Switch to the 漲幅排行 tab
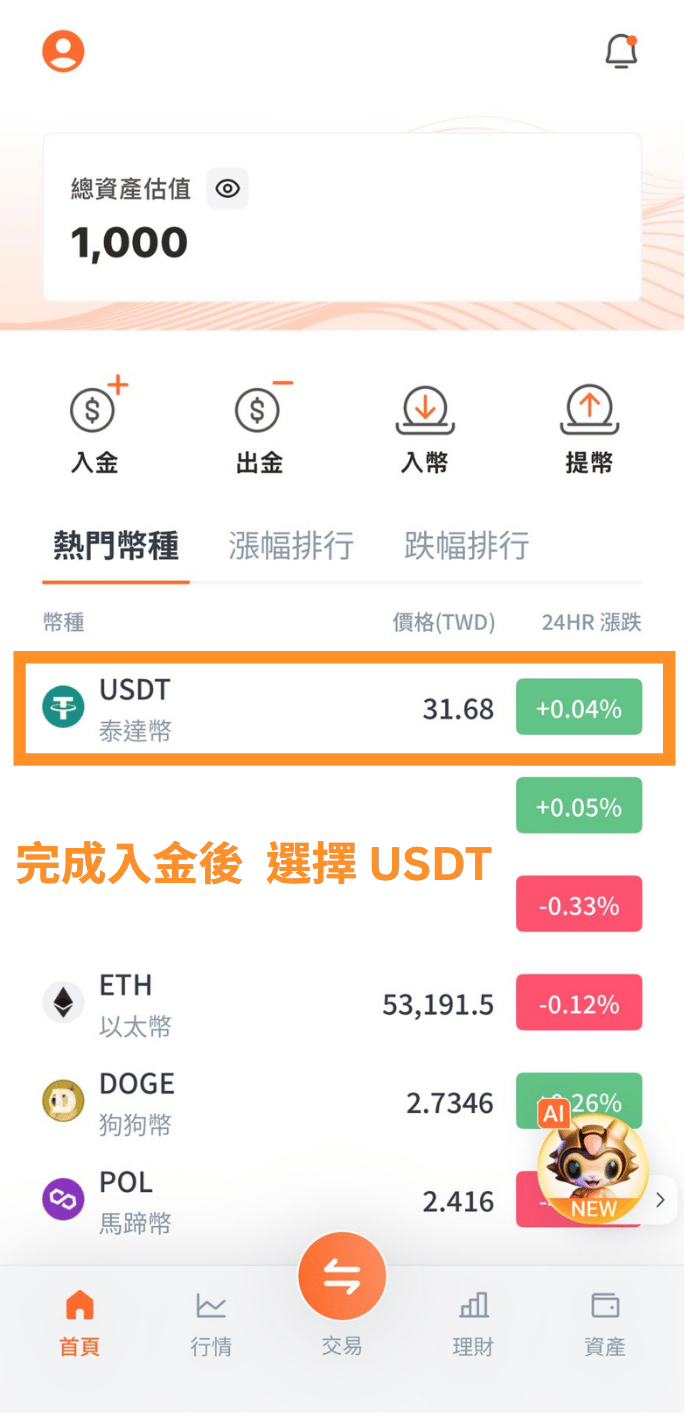Image resolution: width=688 pixels, height=1416 pixels. click(291, 546)
